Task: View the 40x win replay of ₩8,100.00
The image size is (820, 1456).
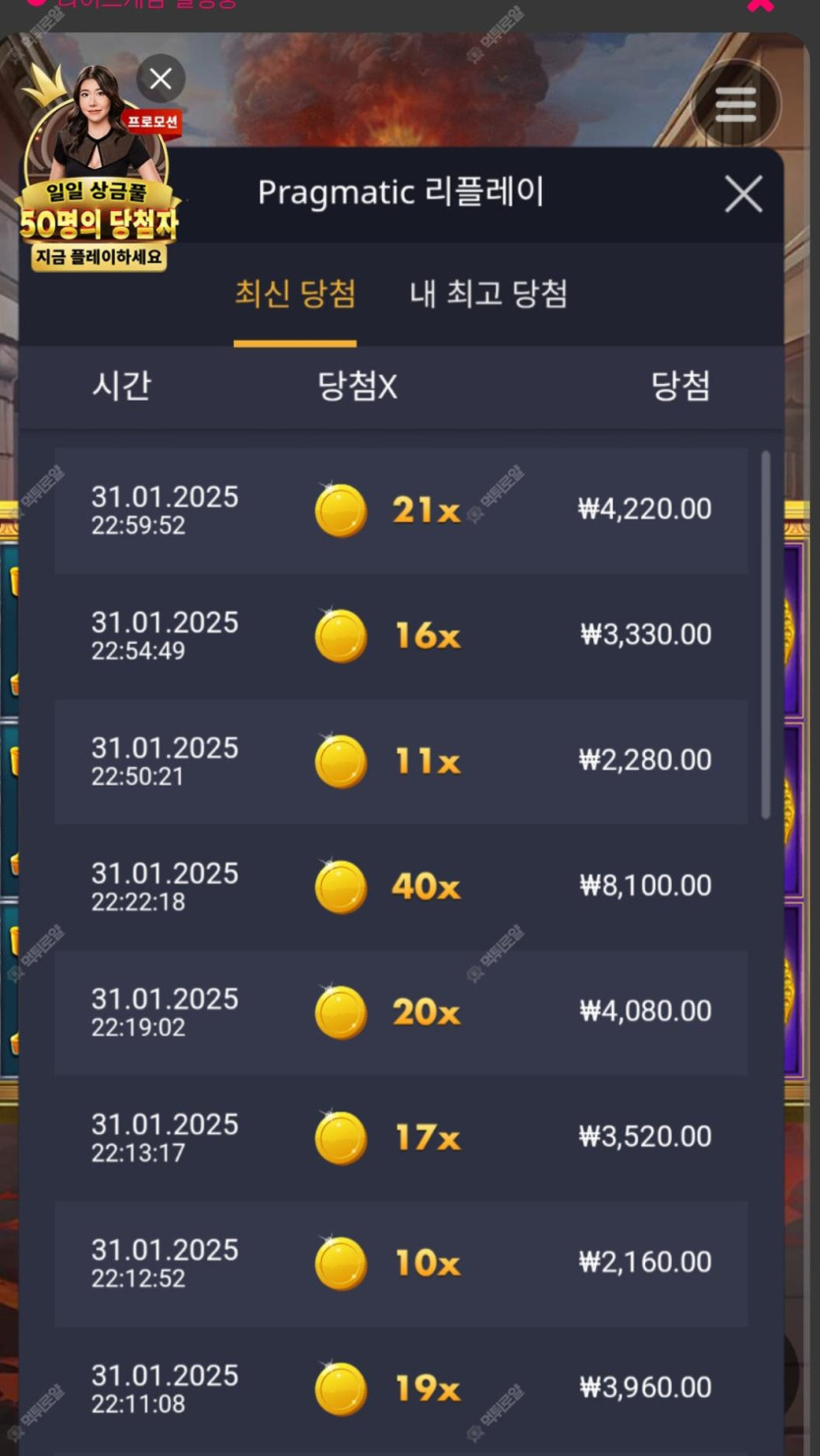Action: (401, 887)
